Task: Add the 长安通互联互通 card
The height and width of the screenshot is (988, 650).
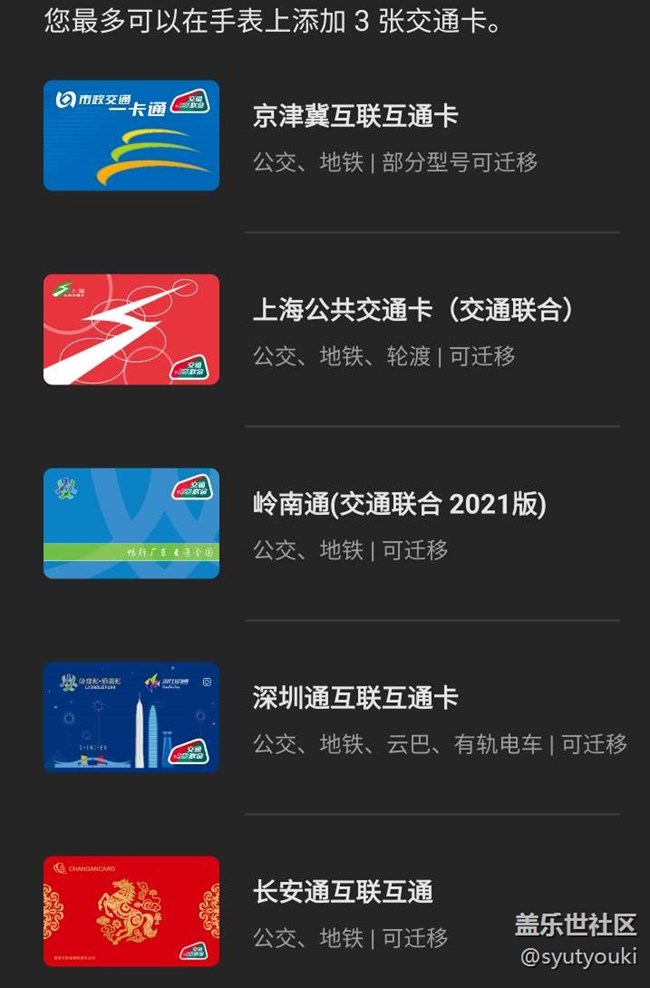Action: coord(342,892)
